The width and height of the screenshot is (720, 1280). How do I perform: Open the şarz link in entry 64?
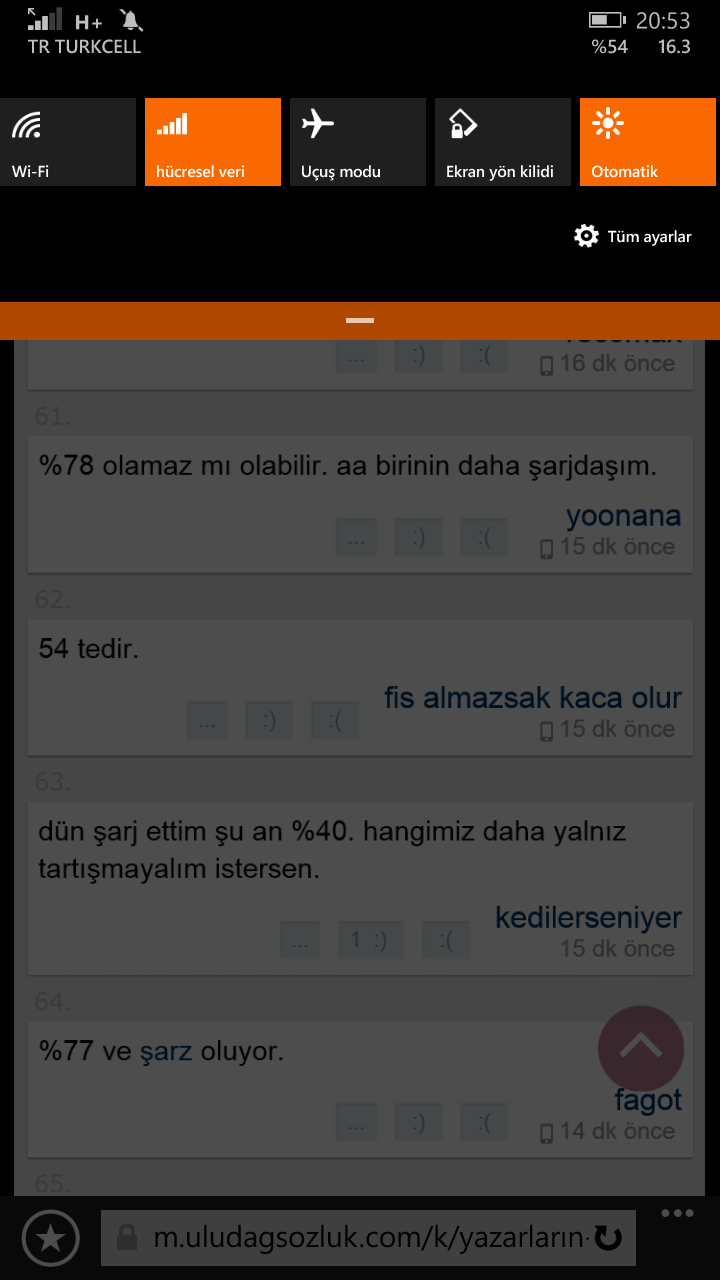[166, 1051]
